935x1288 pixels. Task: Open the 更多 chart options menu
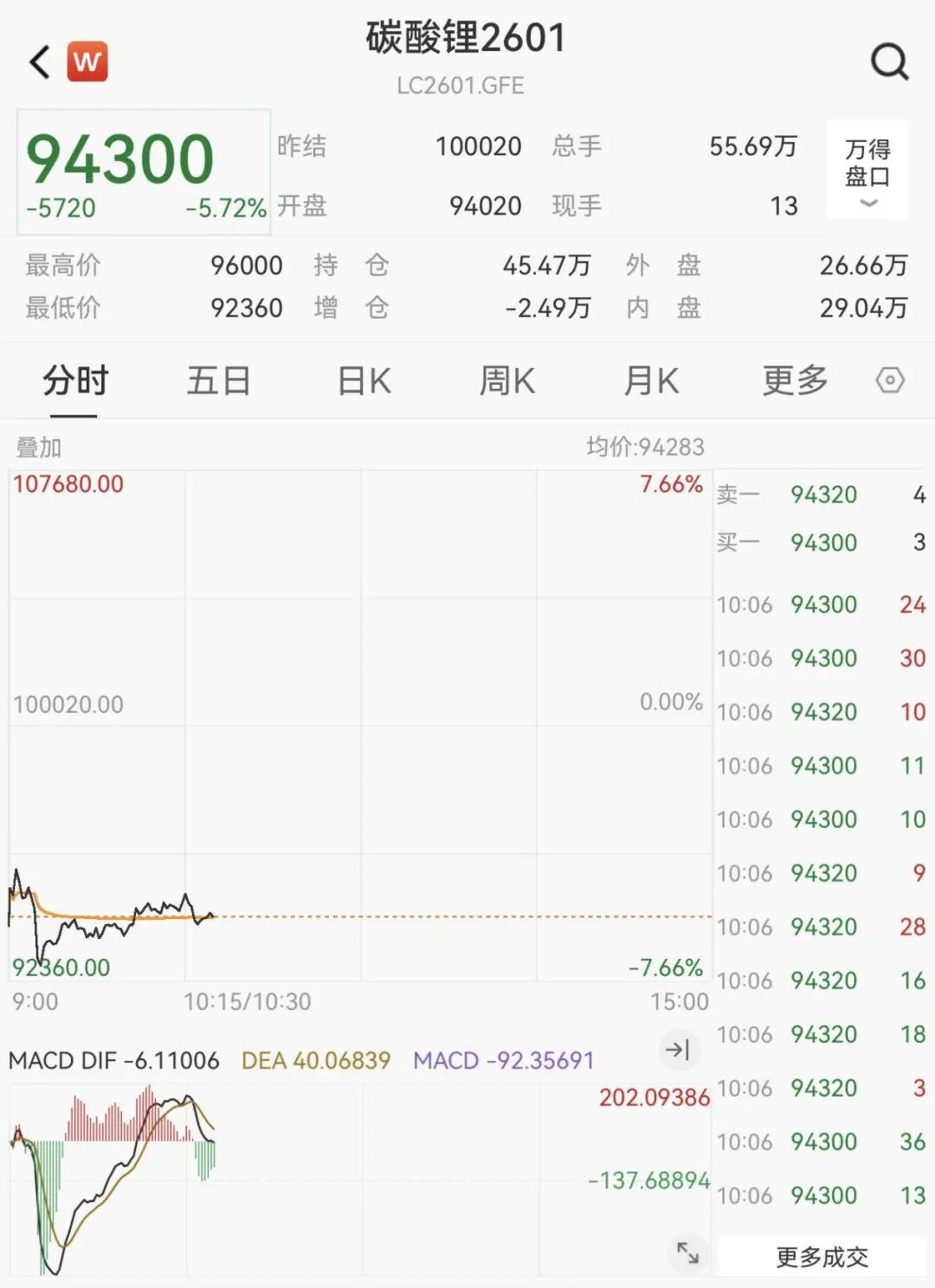point(796,380)
